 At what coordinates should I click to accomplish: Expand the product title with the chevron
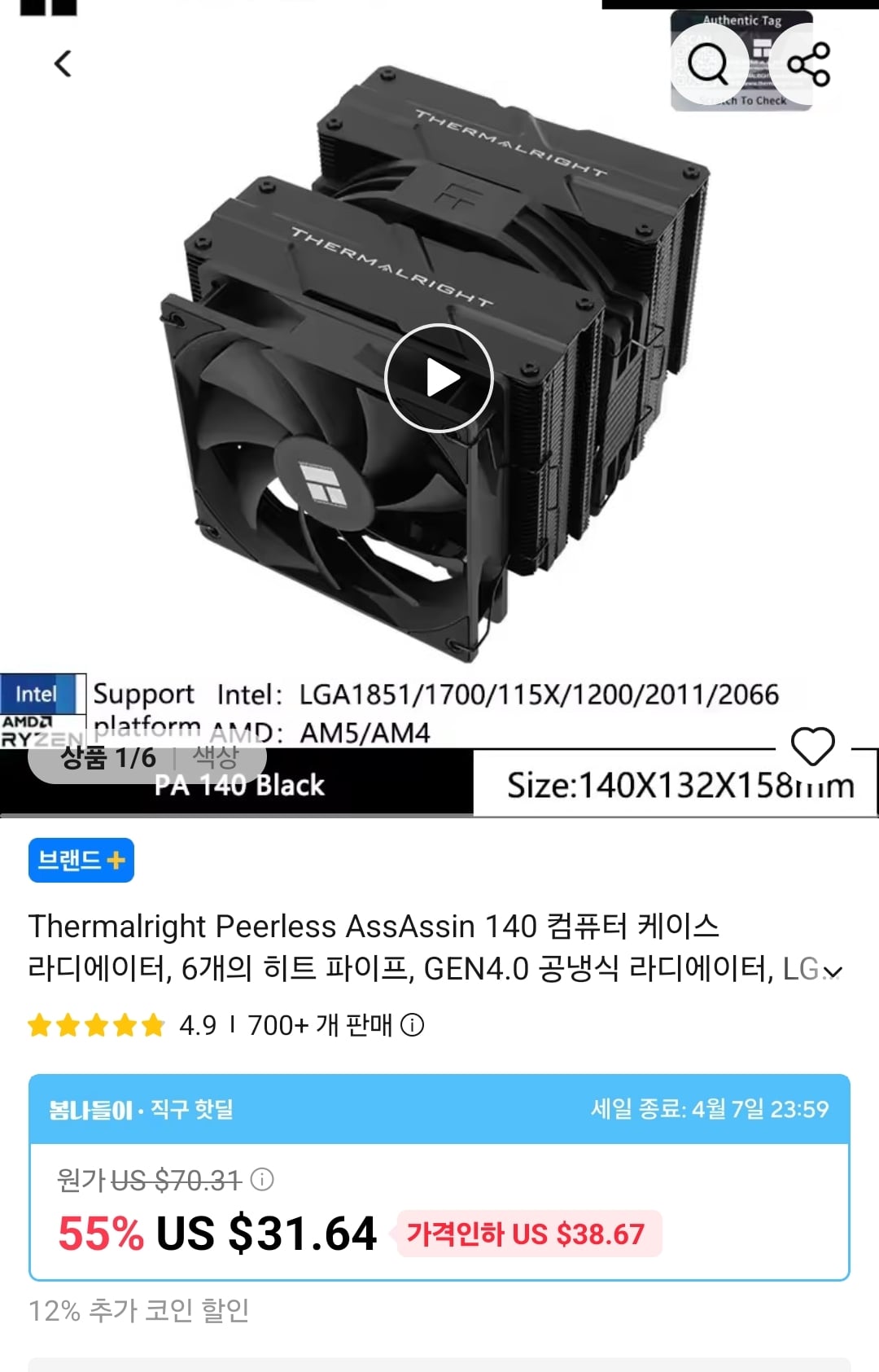pyautogui.click(x=833, y=971)
